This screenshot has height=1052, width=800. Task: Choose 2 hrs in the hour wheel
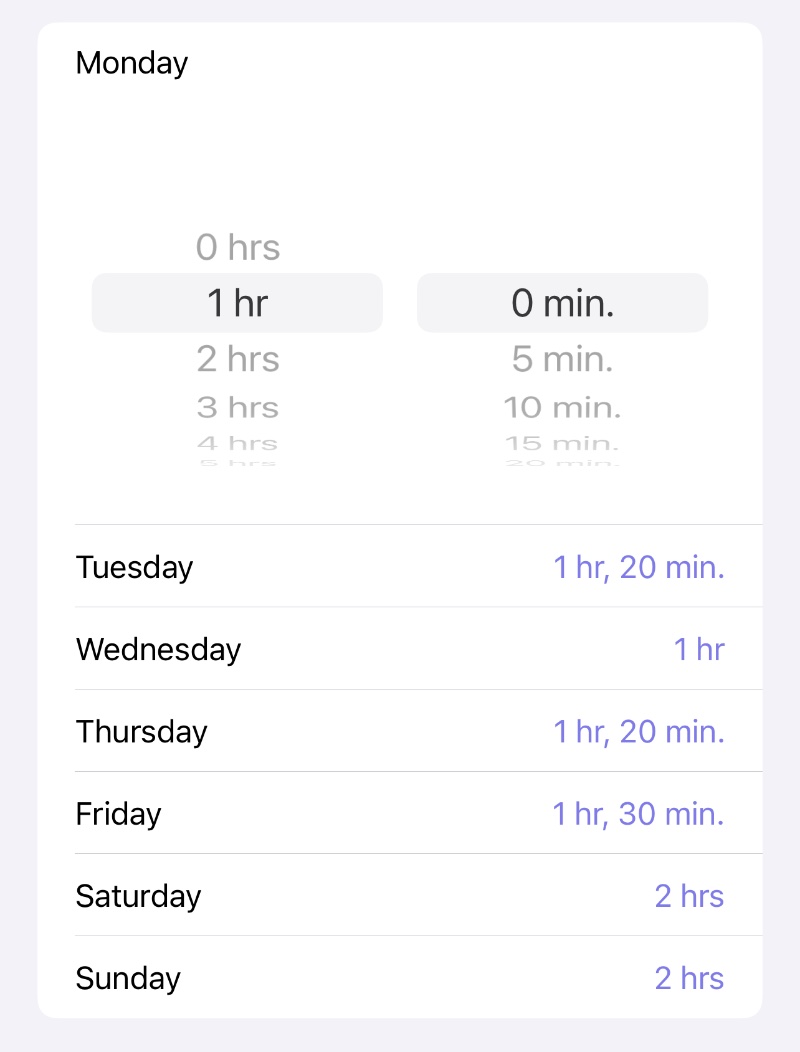[x=237, y=359]
